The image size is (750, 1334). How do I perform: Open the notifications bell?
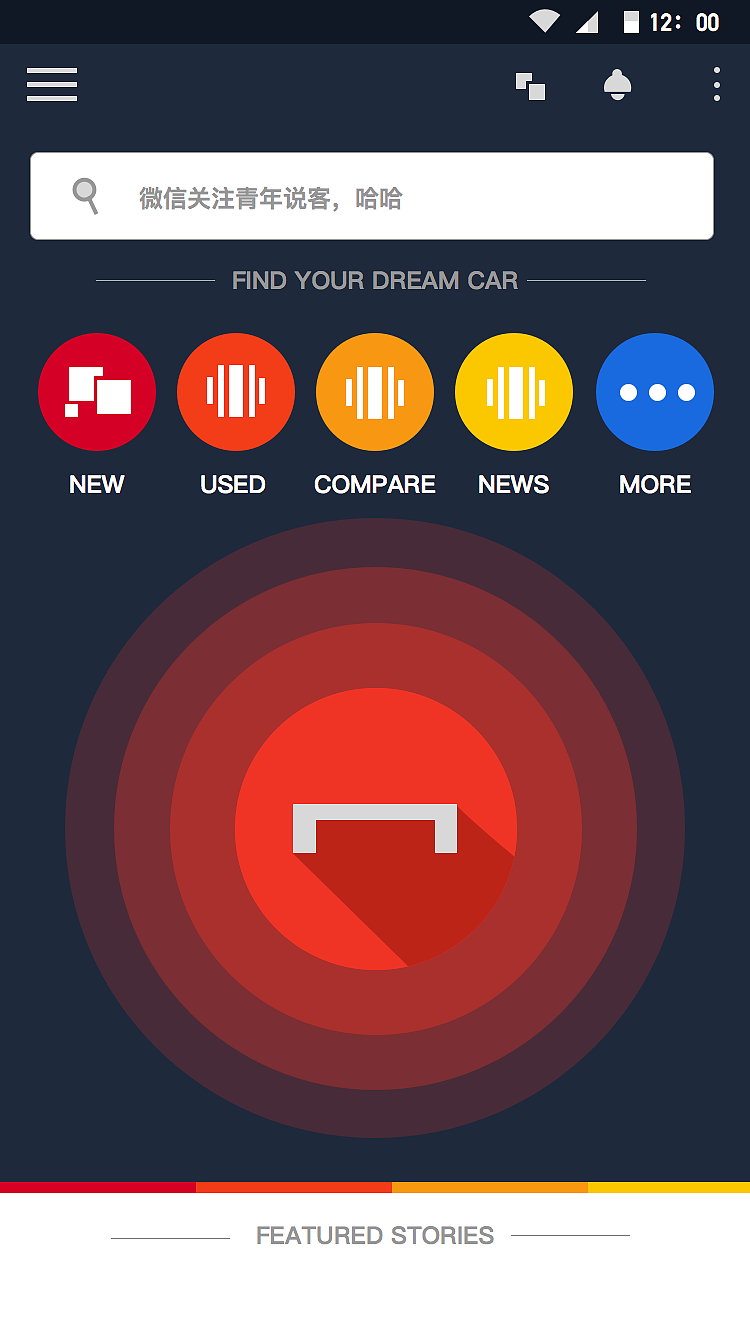617,85
